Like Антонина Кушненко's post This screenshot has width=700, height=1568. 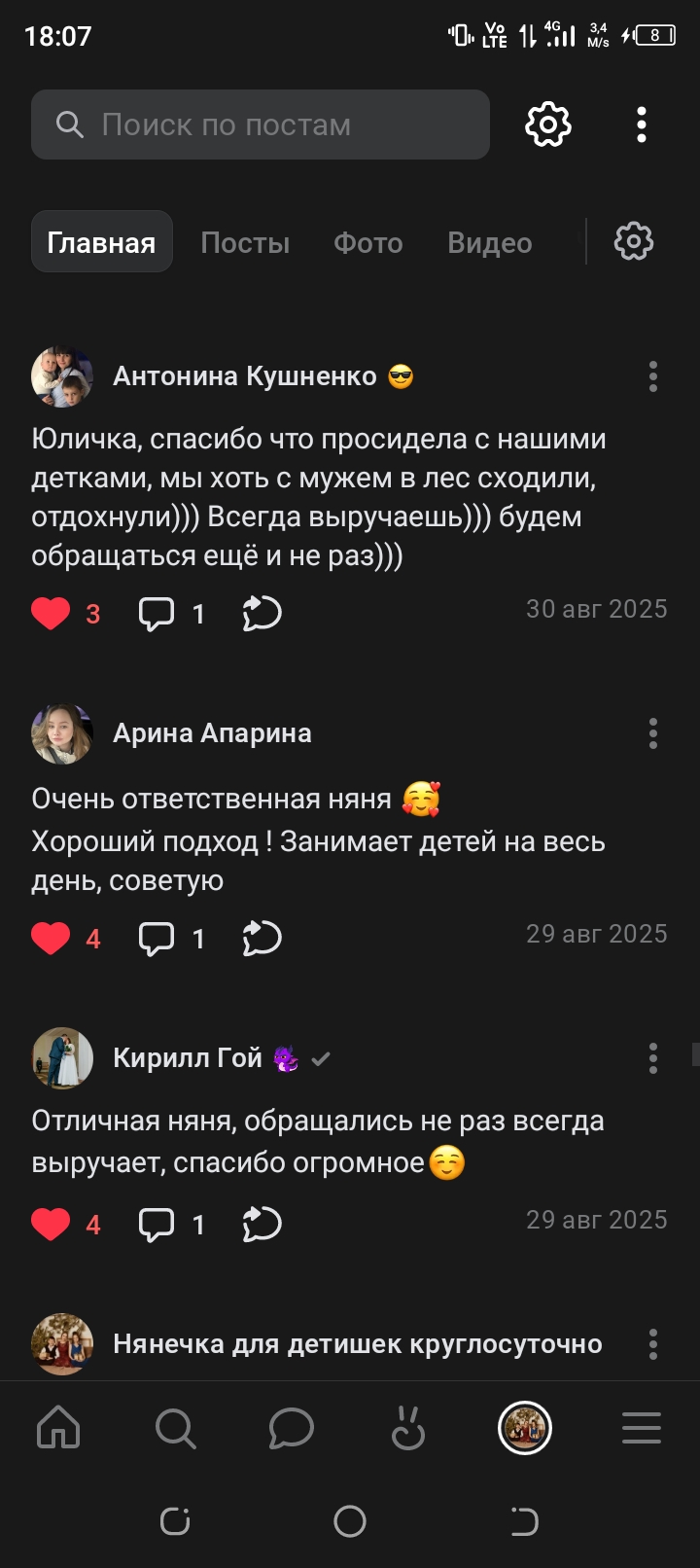pos(51,614)
